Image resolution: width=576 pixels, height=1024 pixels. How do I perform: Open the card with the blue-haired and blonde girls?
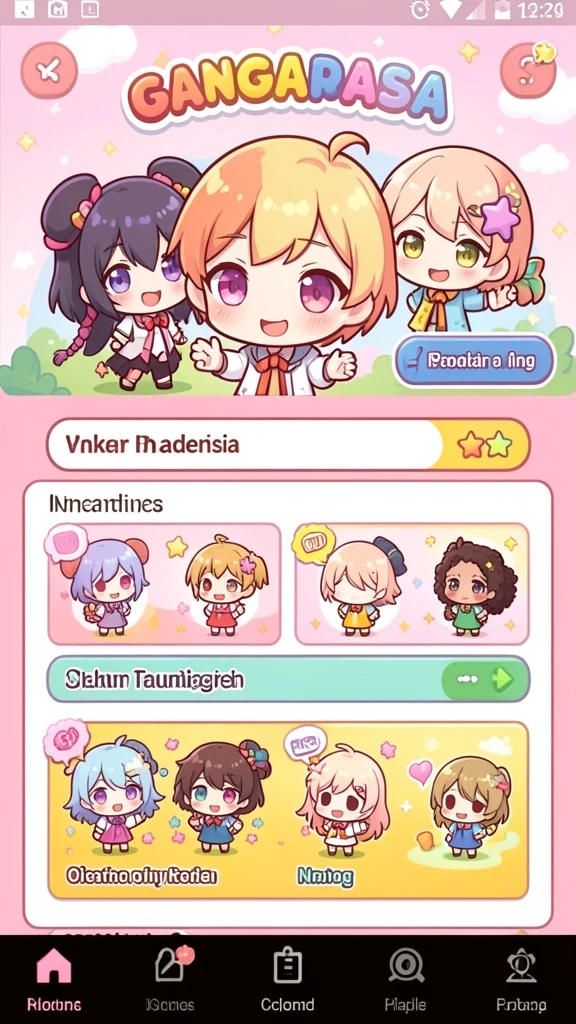[164, 583]
